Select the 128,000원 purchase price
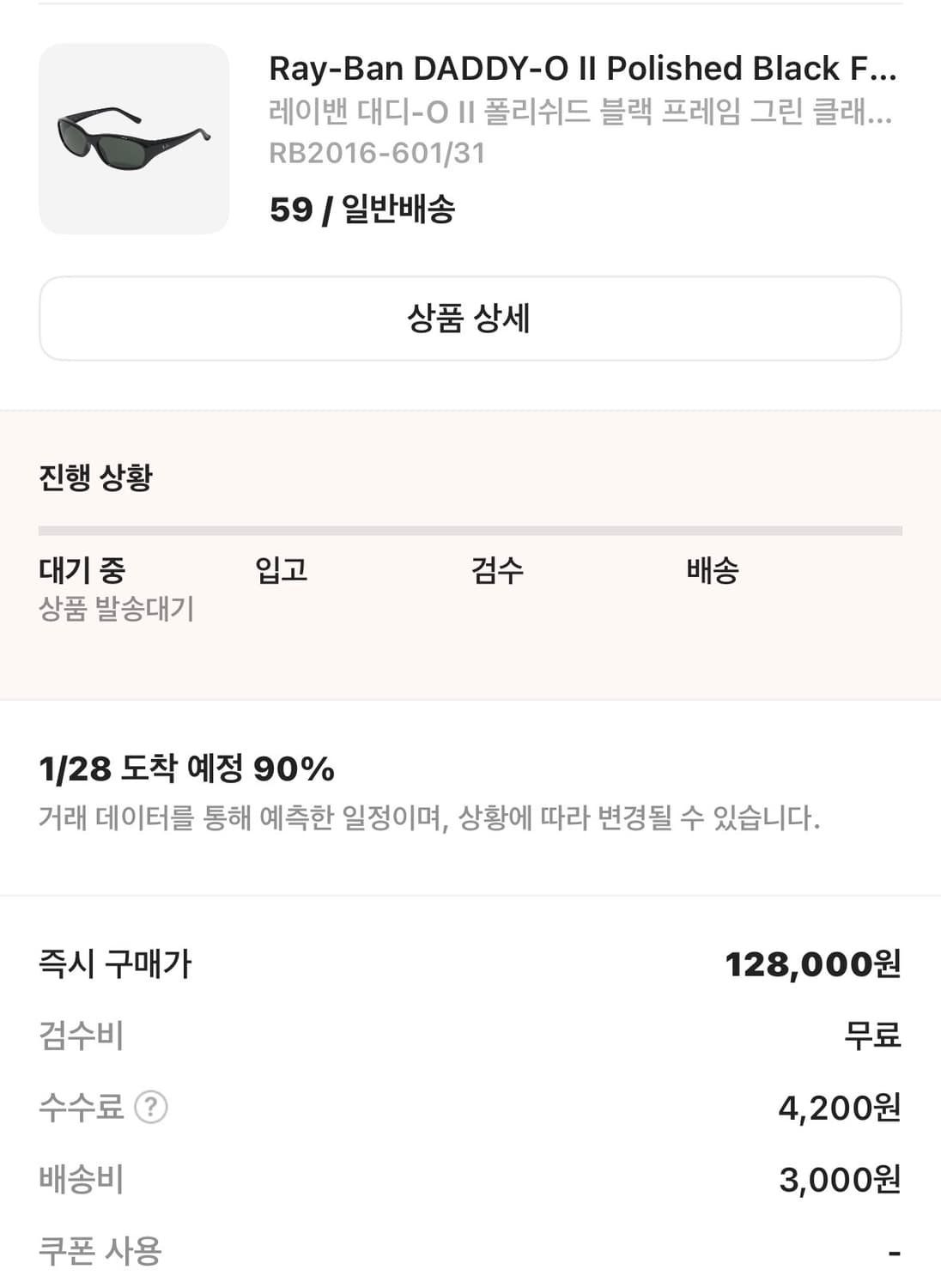The image size is (941, 1288). pos(812,963)
